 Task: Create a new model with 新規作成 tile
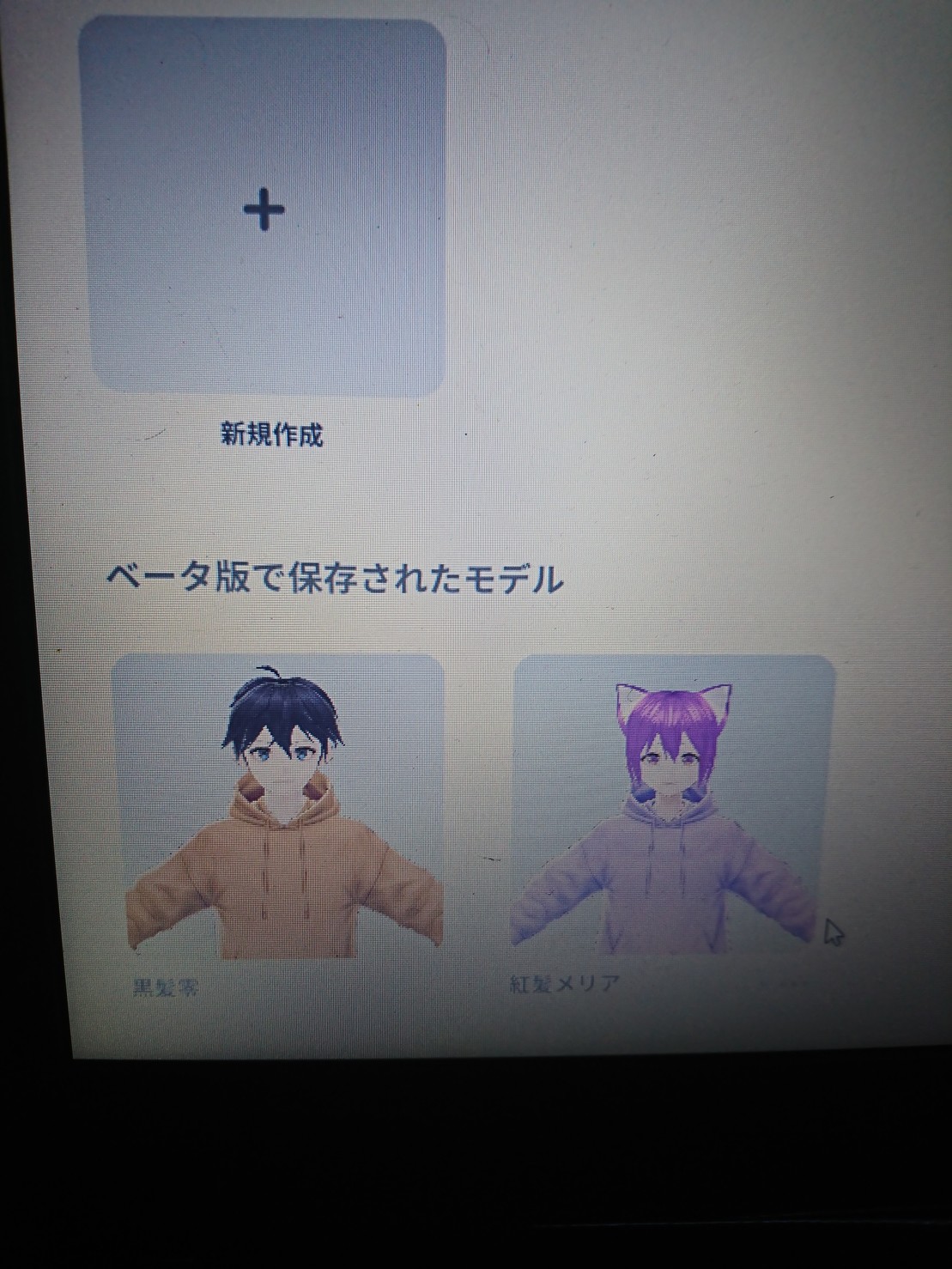(264, 209)
